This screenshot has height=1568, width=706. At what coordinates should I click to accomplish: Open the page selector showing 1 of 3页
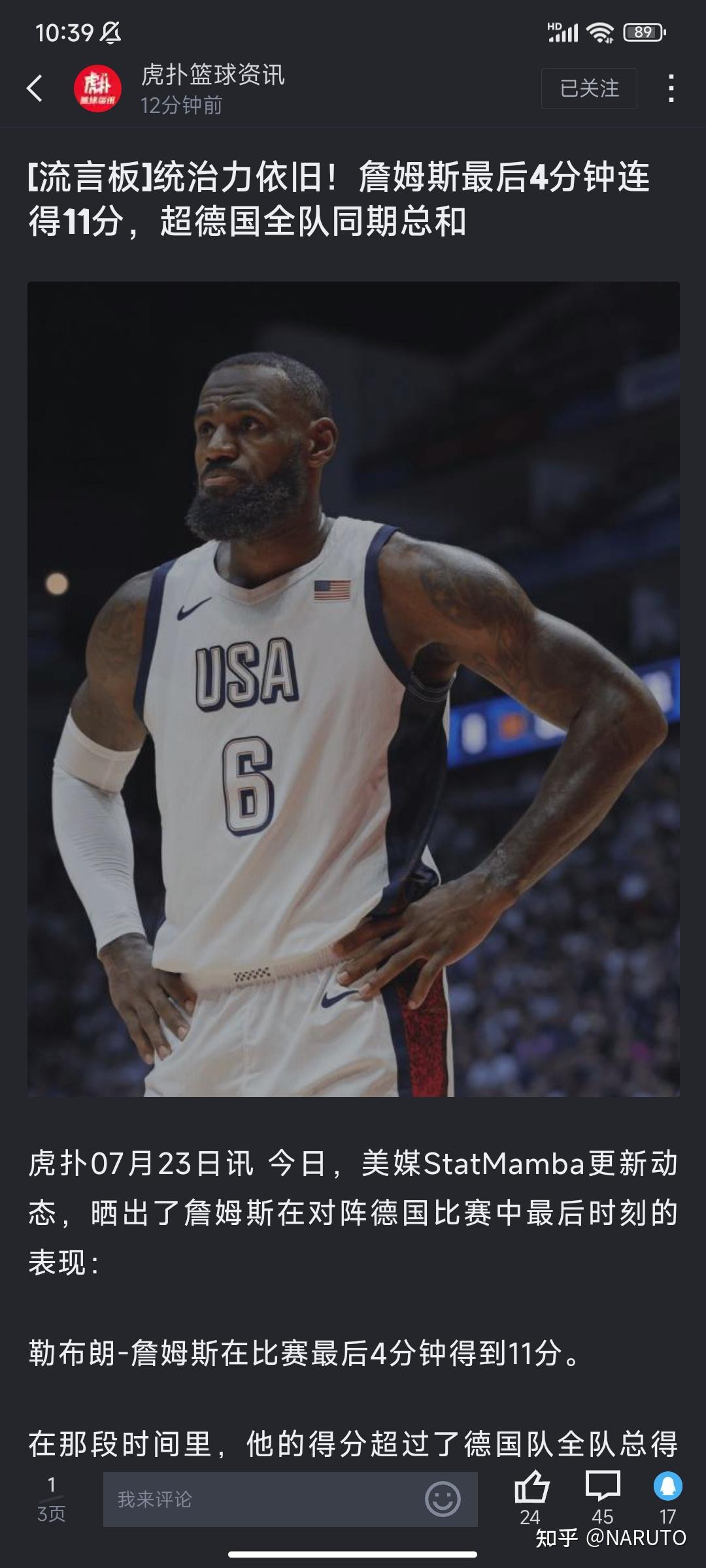(x=51, y=1499)
